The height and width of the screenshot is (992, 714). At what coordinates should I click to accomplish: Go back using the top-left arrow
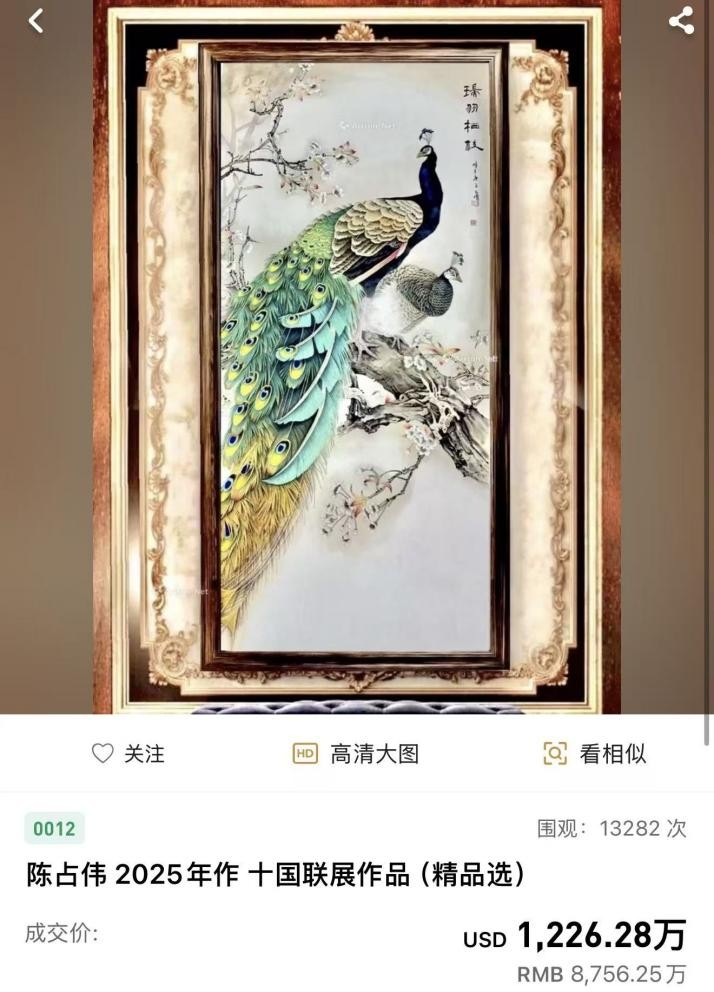(36, 20)
